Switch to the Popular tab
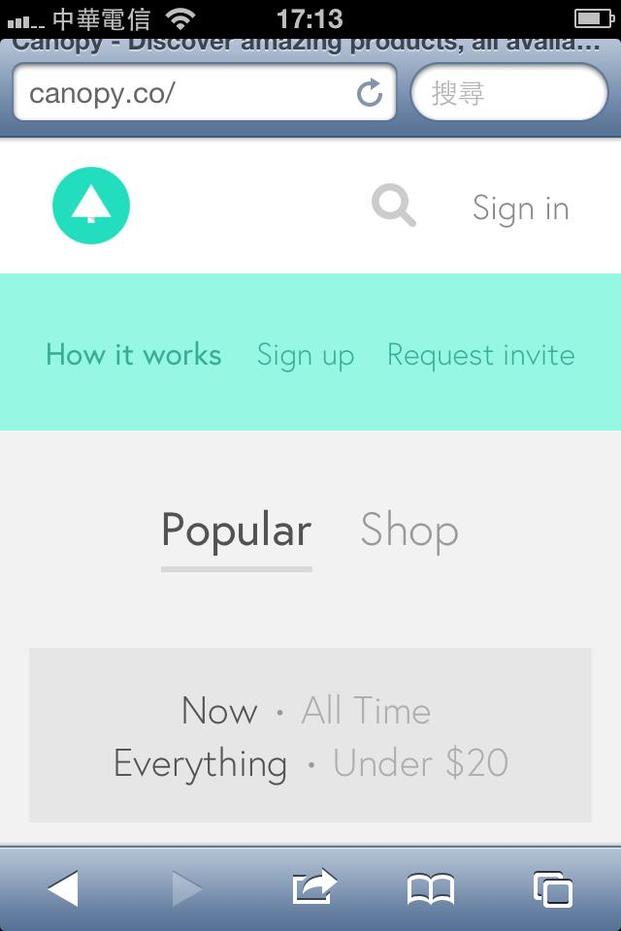The width and height of the screenshot is (621, 931). coord(236,530)
